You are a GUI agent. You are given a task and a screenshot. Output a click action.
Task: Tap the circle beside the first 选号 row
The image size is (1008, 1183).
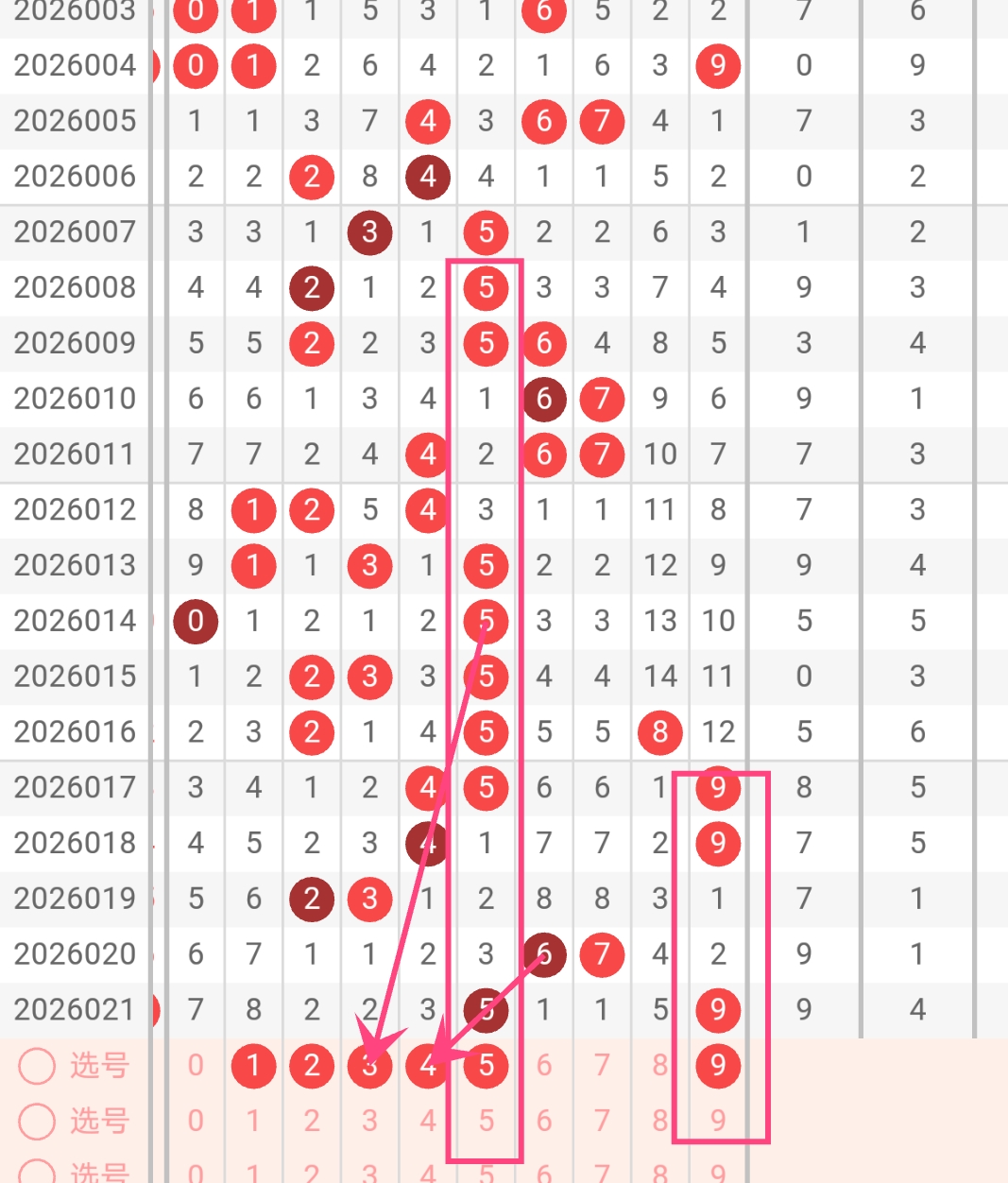(38, 1066)
